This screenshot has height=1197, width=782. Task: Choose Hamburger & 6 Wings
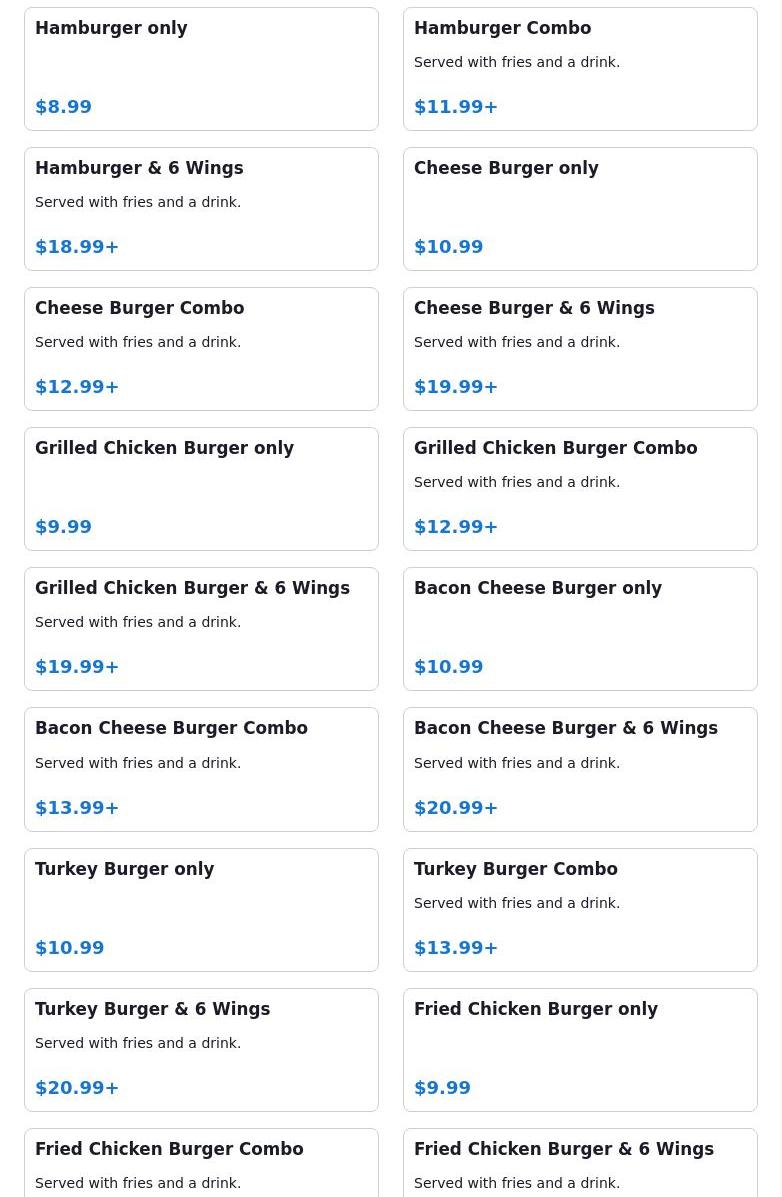coord(201,209)
